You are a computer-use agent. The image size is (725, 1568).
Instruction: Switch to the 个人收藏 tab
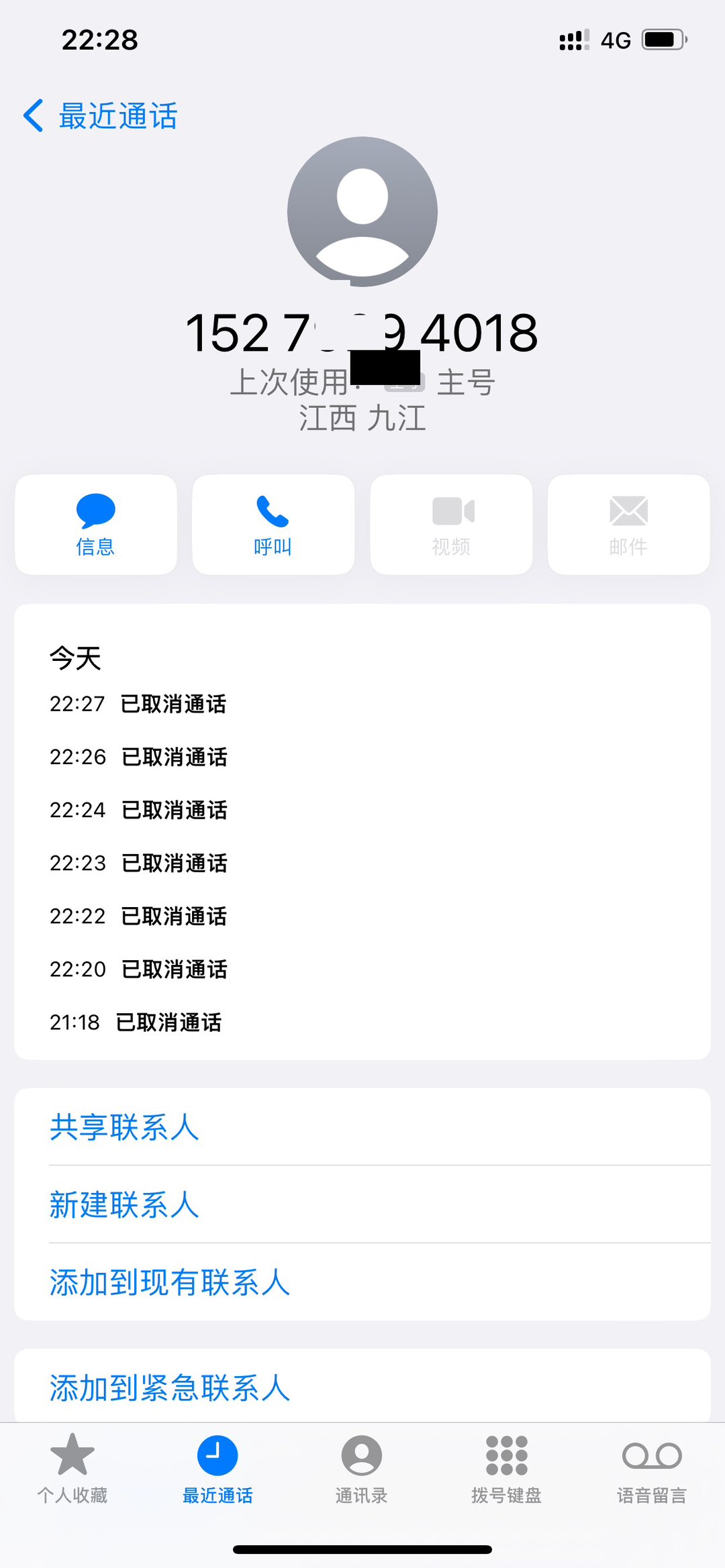click(x=72, y=1468)
